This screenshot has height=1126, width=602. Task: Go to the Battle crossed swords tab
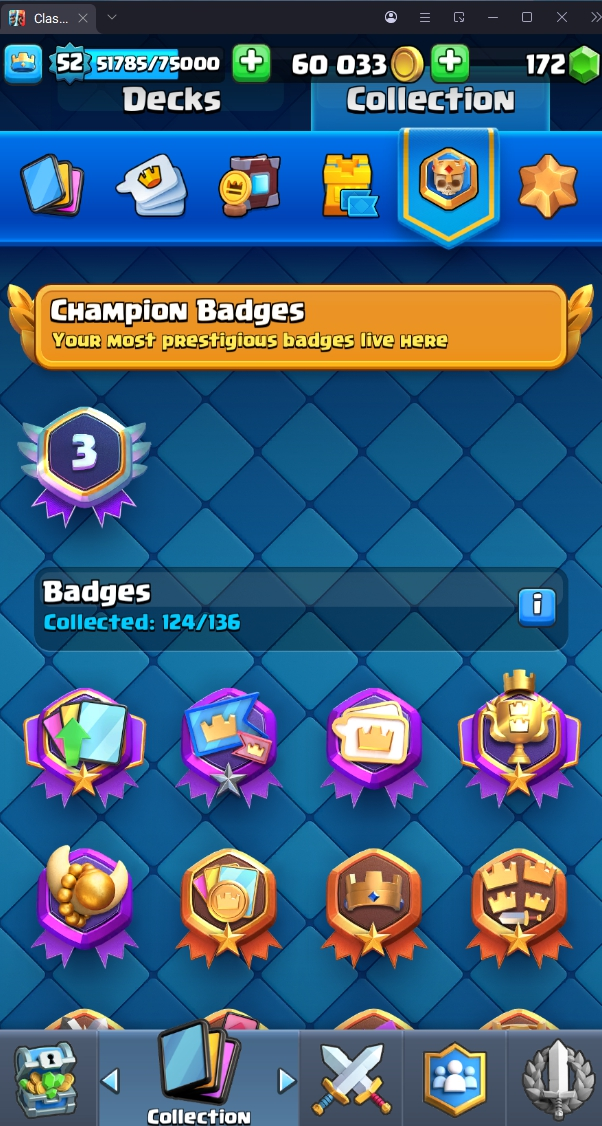(x=352, y=1078)
